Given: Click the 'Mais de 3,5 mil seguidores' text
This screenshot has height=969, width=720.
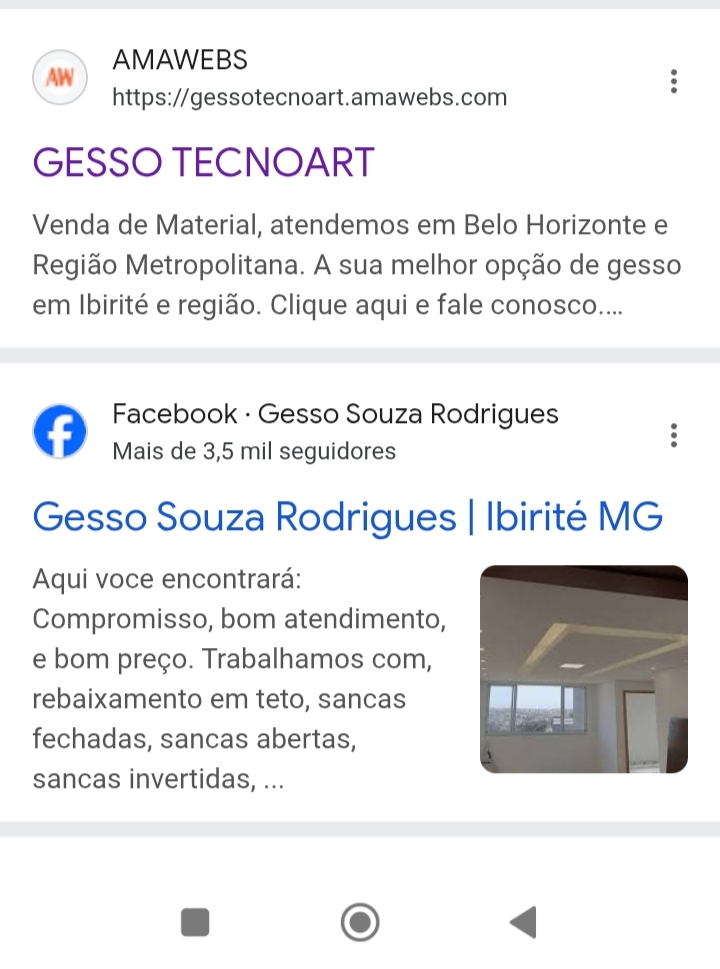Looking at the screenshot, I should pyautogui.click(x=255, y=451).
